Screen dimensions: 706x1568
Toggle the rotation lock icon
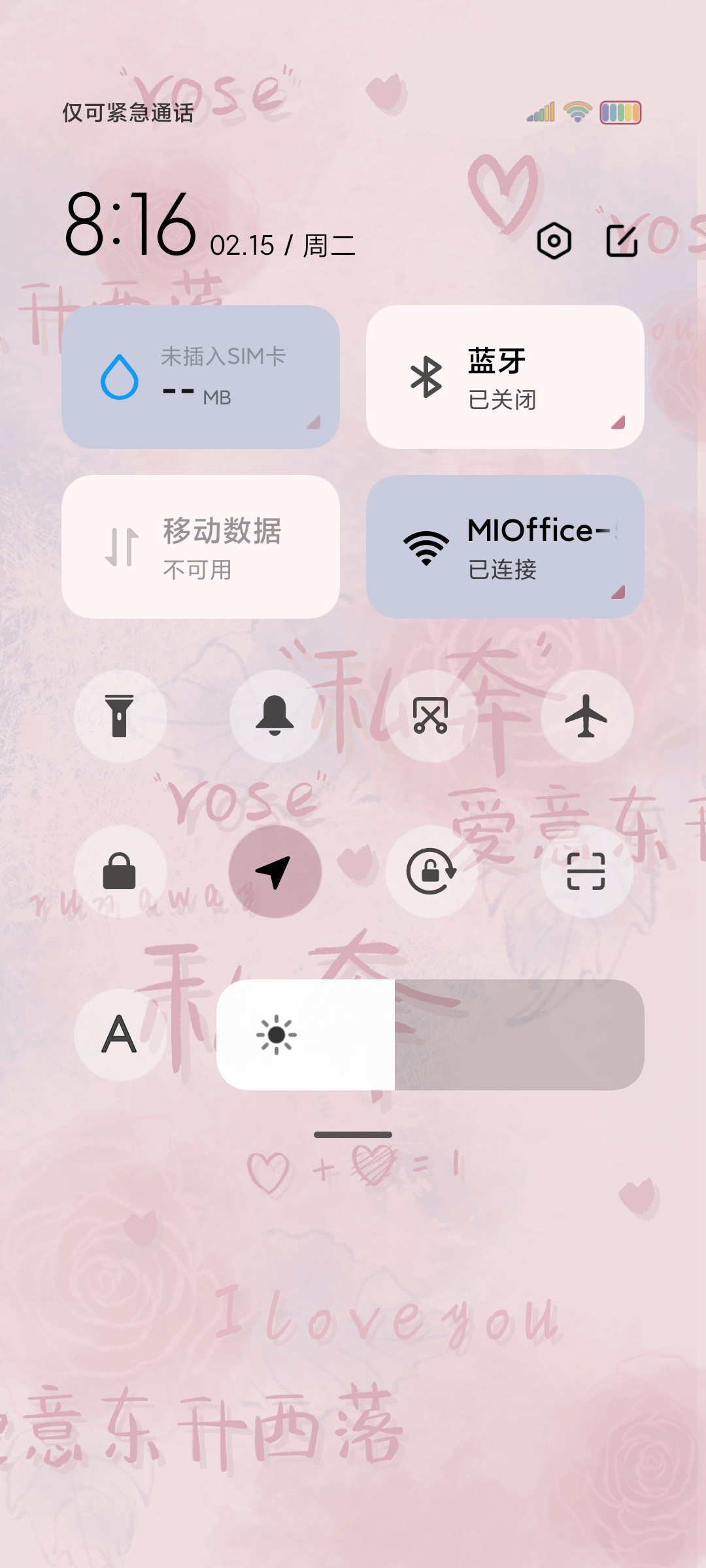point(431,872)
